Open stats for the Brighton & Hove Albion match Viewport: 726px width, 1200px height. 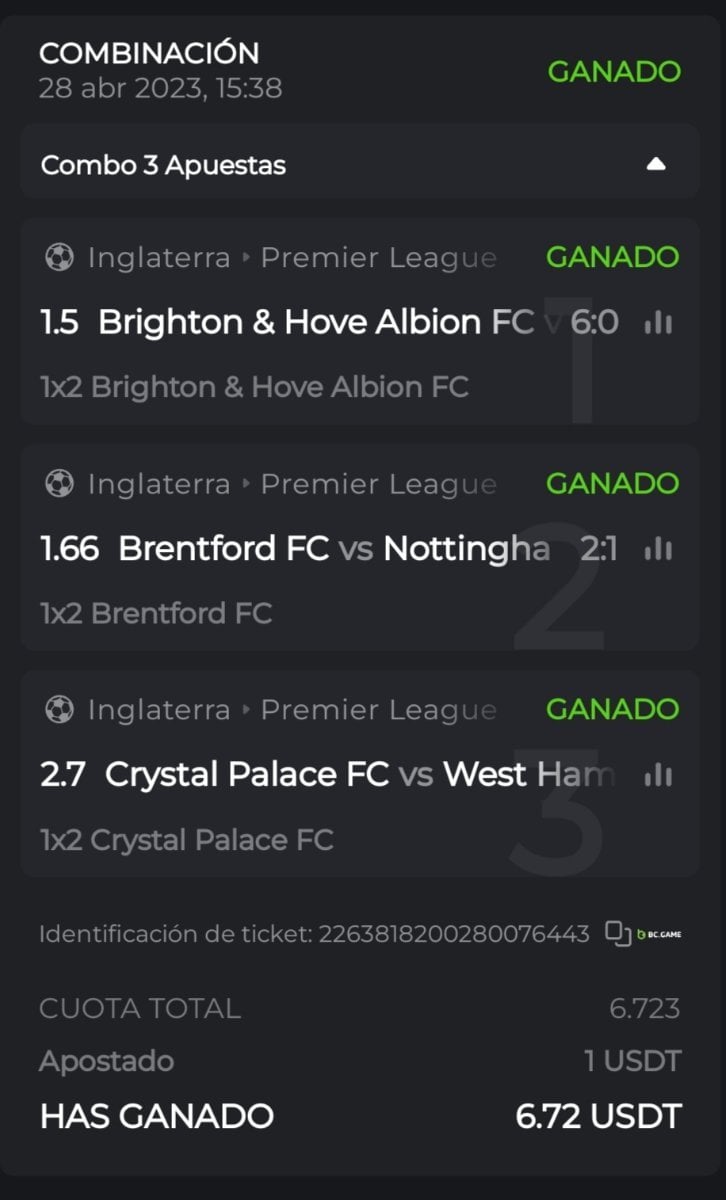658,322
